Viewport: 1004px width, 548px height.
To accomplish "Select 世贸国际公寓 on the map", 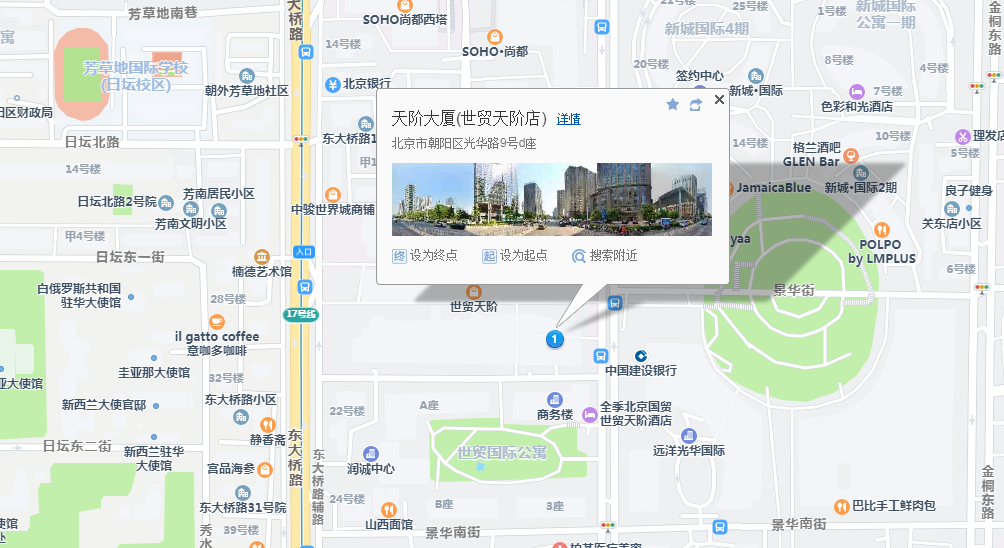I will 502,452.
